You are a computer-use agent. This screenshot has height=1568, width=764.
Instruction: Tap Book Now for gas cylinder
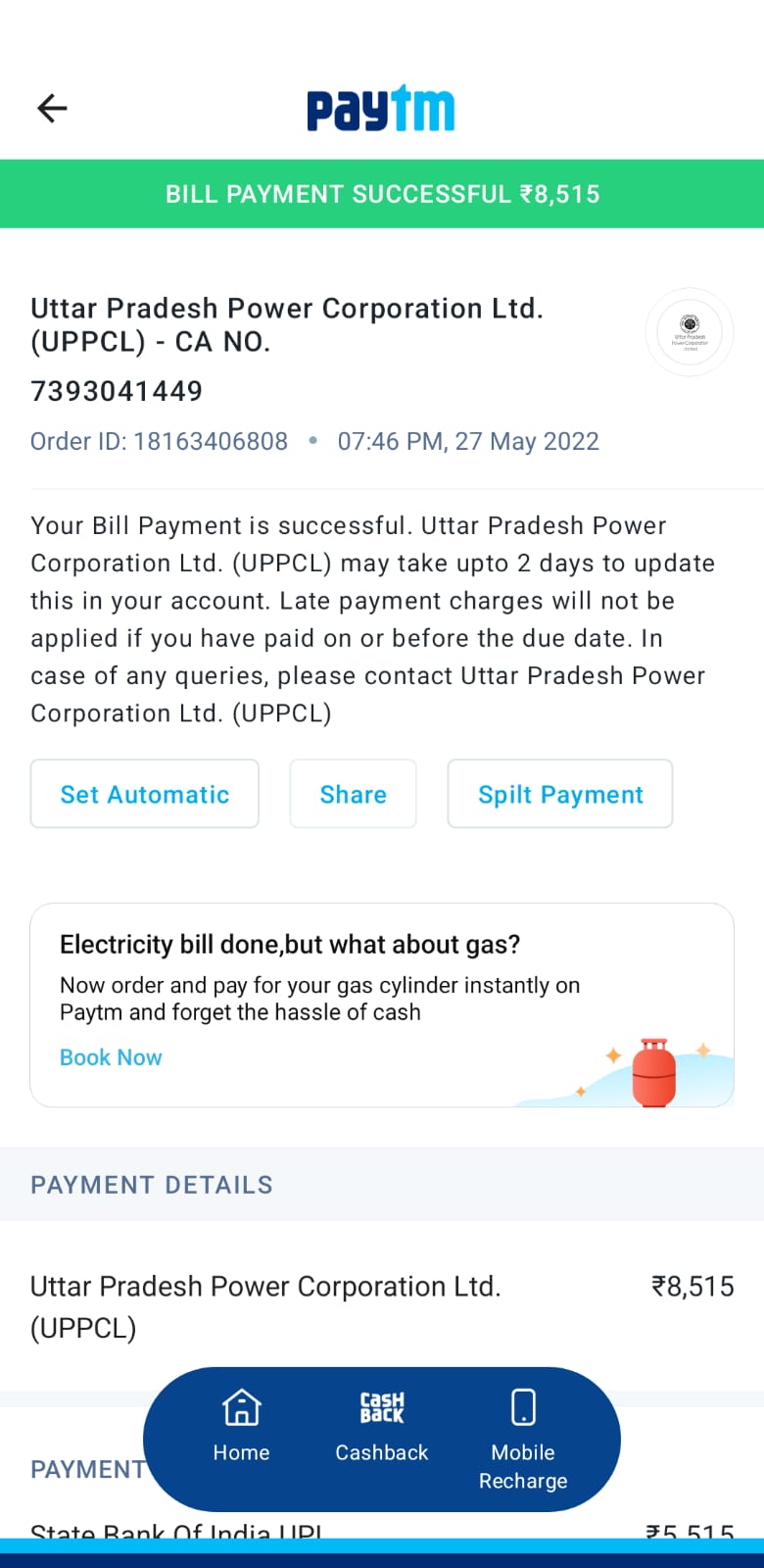[x=111, y=1057]
